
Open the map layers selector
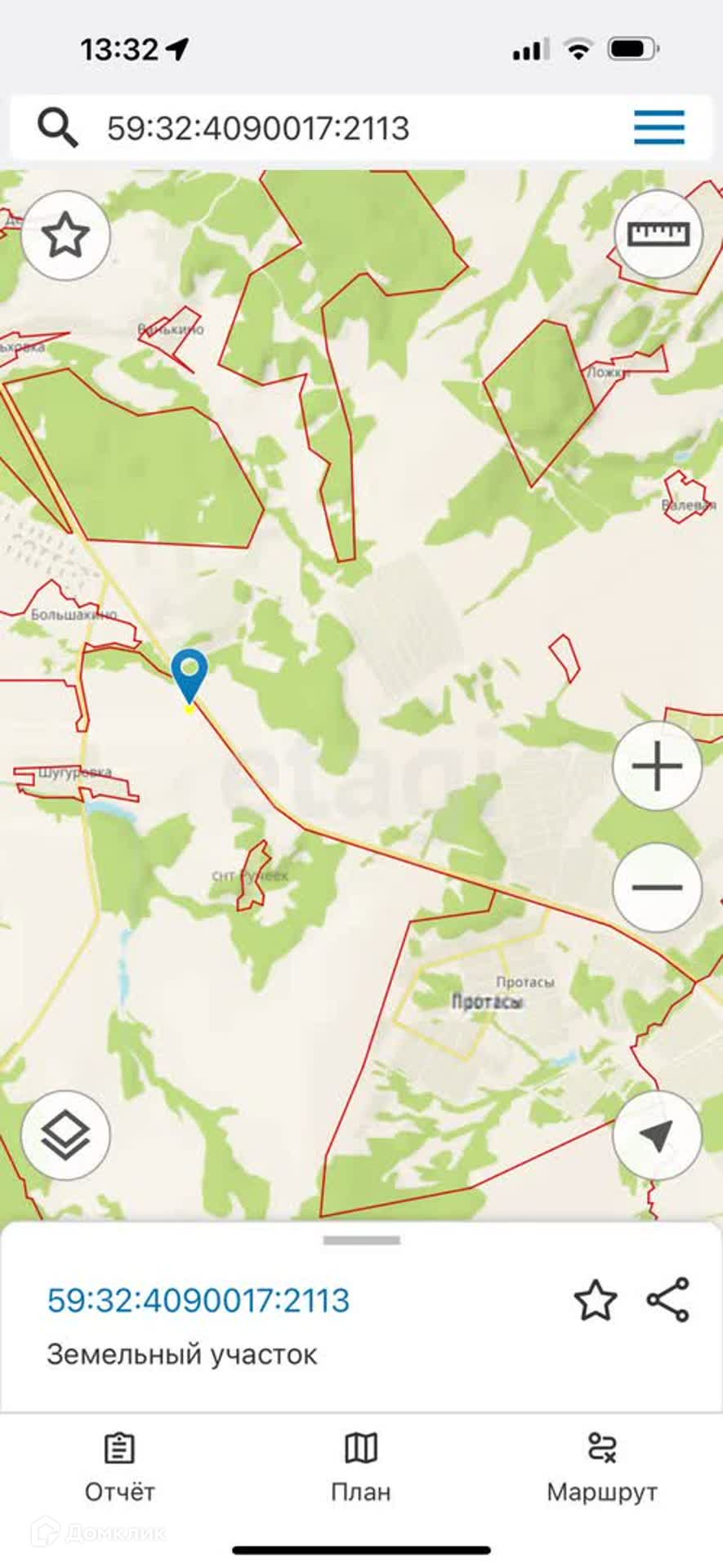65,1135
